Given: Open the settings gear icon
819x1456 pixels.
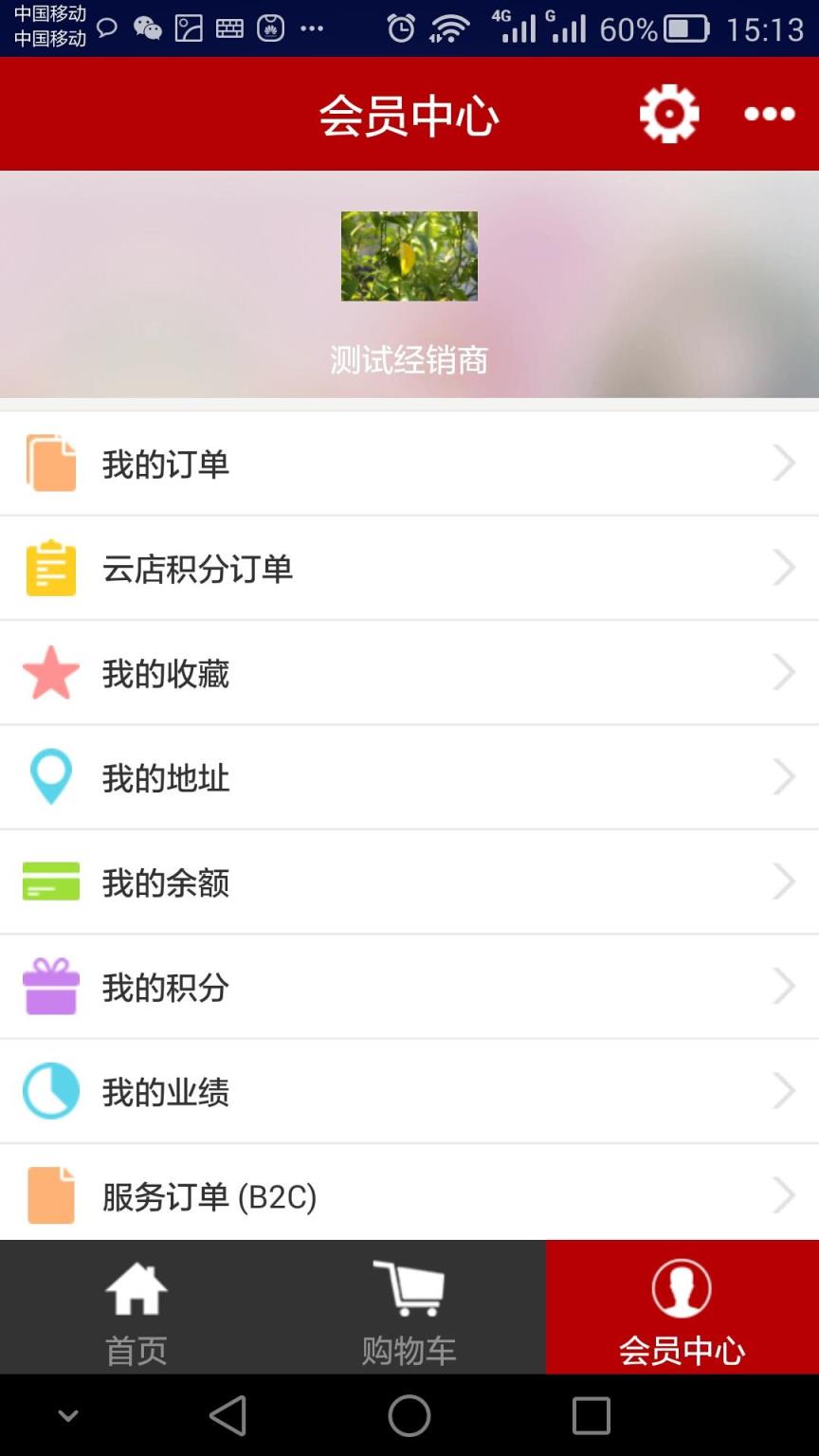Looking at the screenshot, I should click(x=668, y=113).
